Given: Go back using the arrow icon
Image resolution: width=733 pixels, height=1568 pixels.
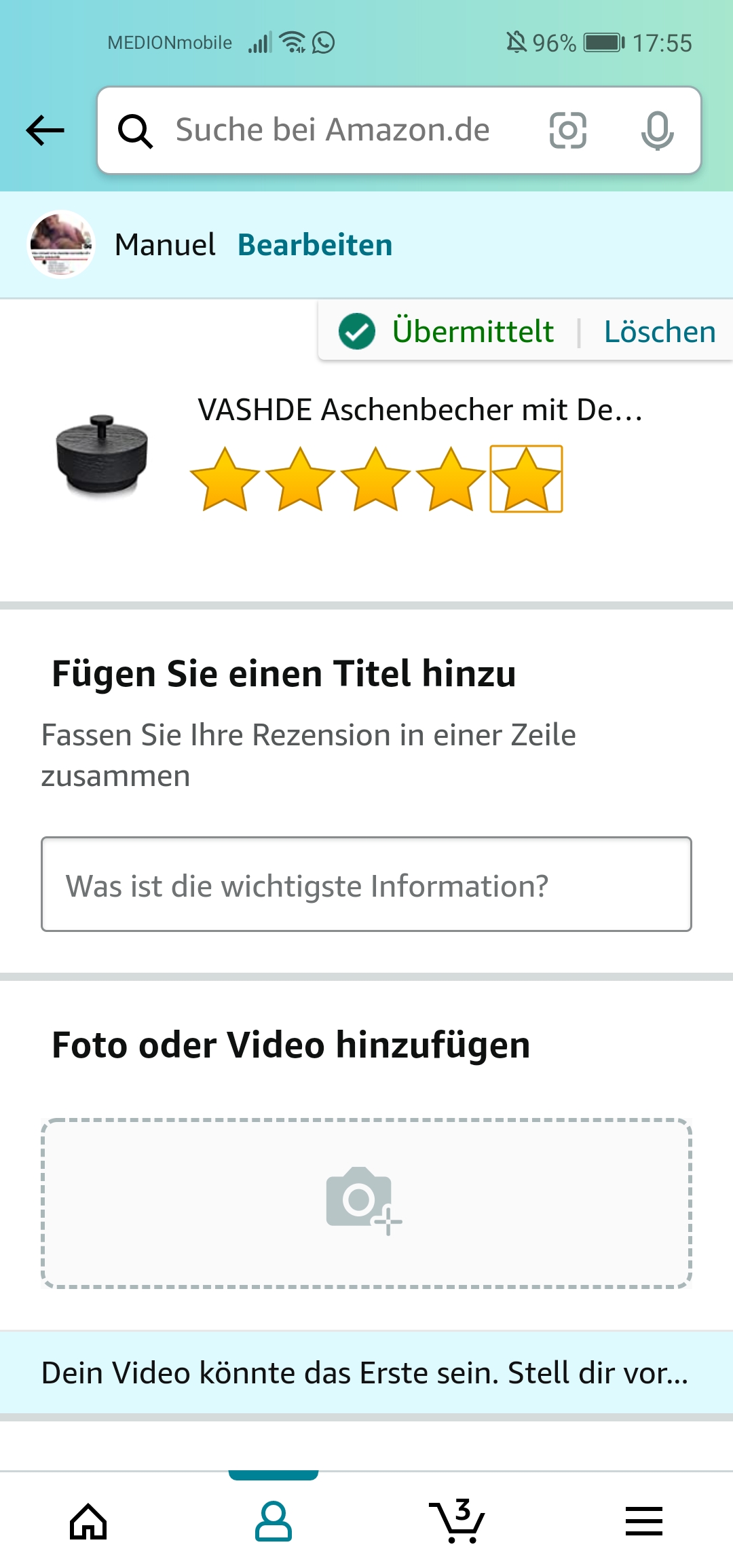Looking at the screenshot, I should [x=45, y=130].
